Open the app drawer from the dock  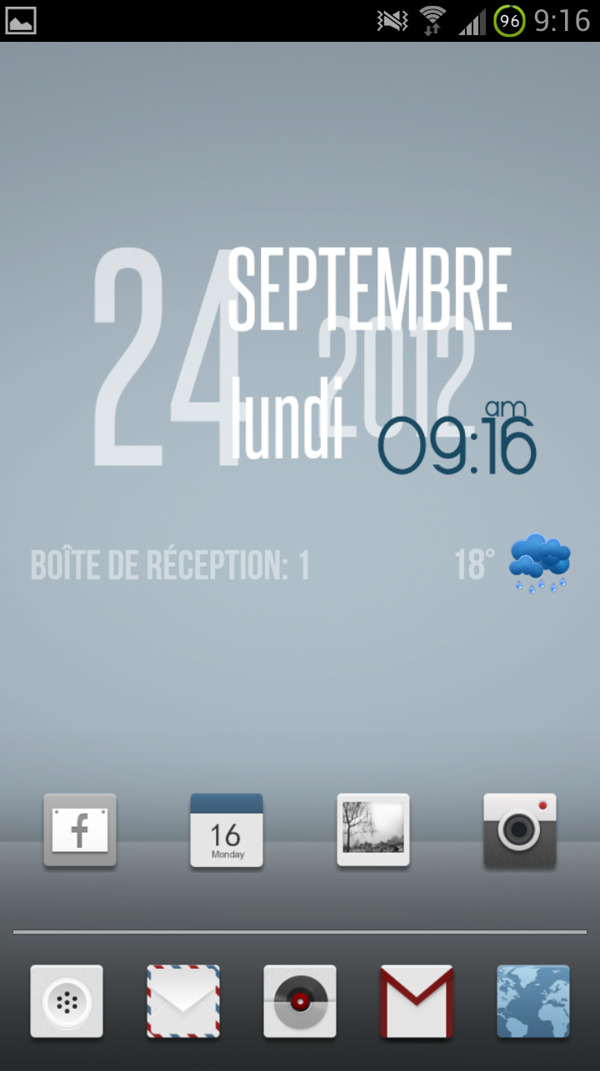coord(66,1001)
